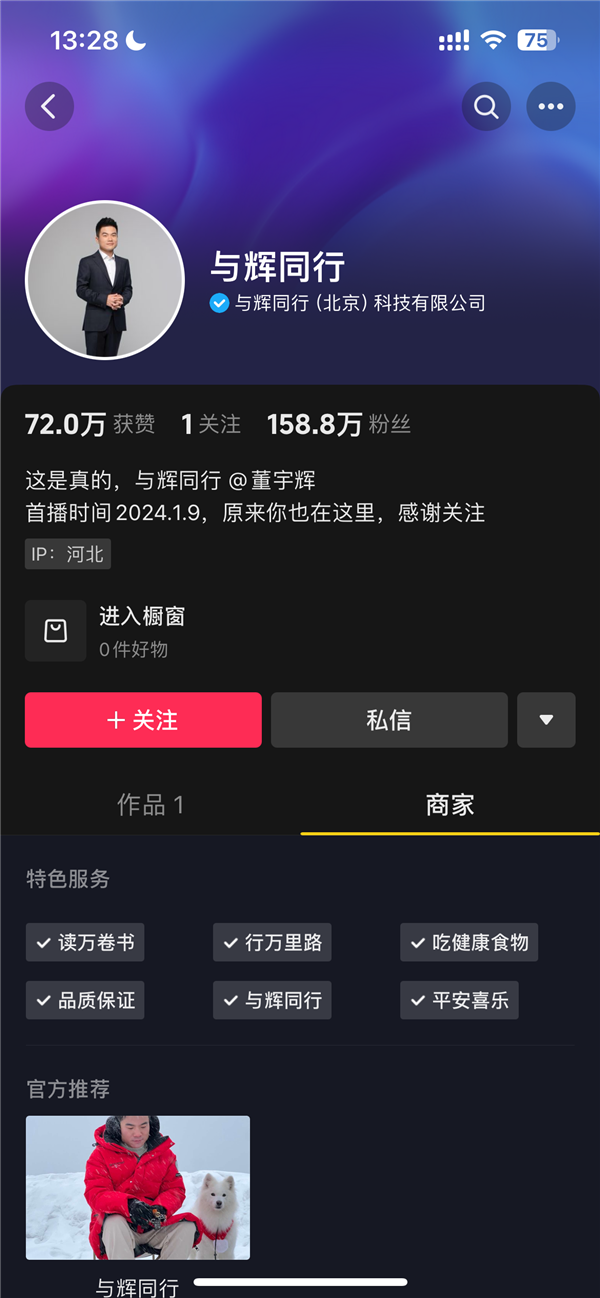Viewport: 600px width, 1298px height.
Task: View the 158.8万 粉丝 followers list
Action: 338,424
